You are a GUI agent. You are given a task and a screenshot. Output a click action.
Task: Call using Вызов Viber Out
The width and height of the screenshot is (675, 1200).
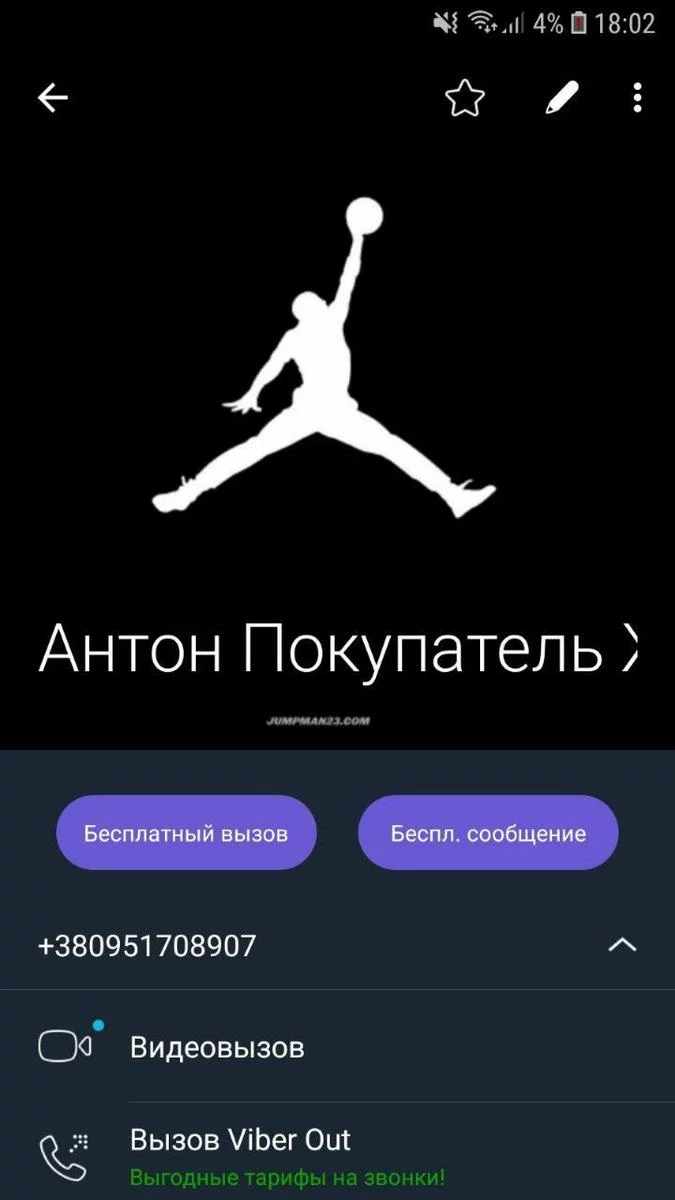coord(240,1140)
